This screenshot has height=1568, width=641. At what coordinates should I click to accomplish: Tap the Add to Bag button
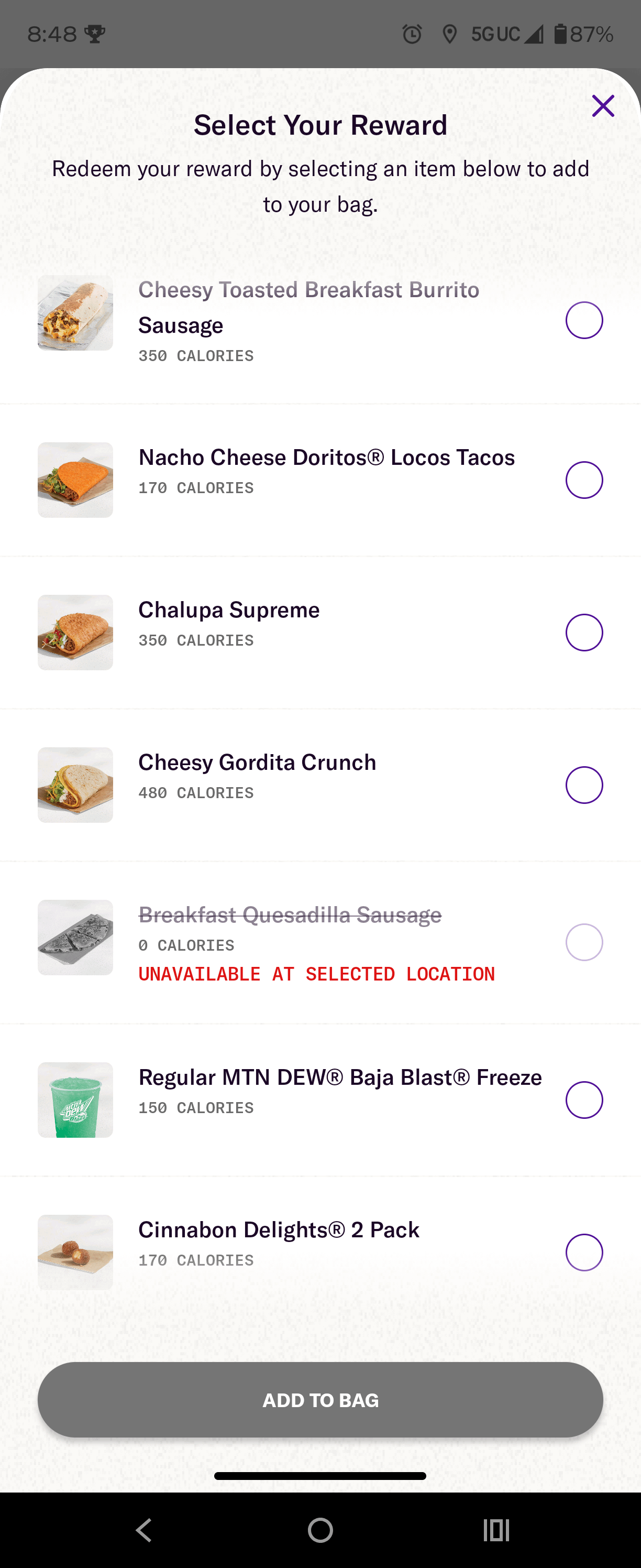coord(320,1400)
